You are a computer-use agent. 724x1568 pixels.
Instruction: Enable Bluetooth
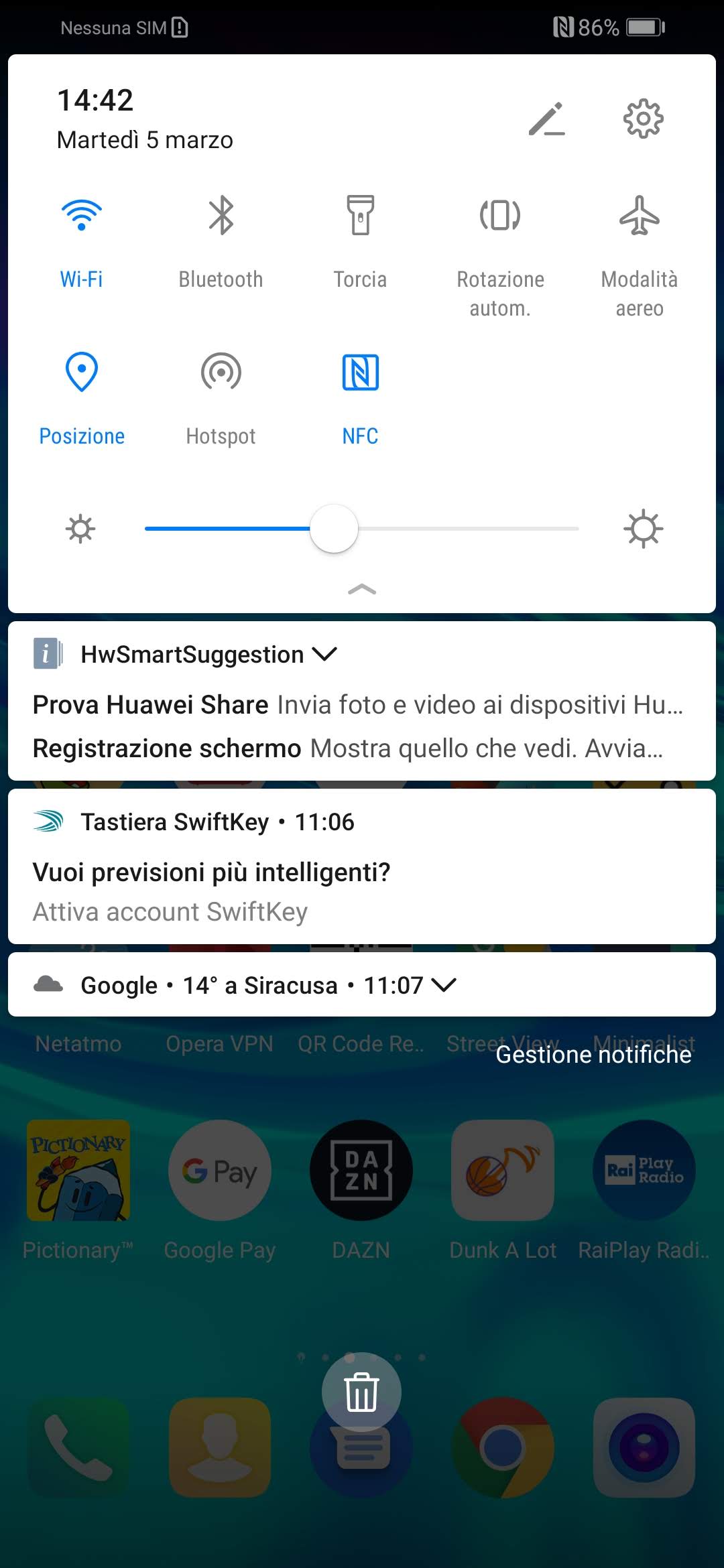point(221,216)
